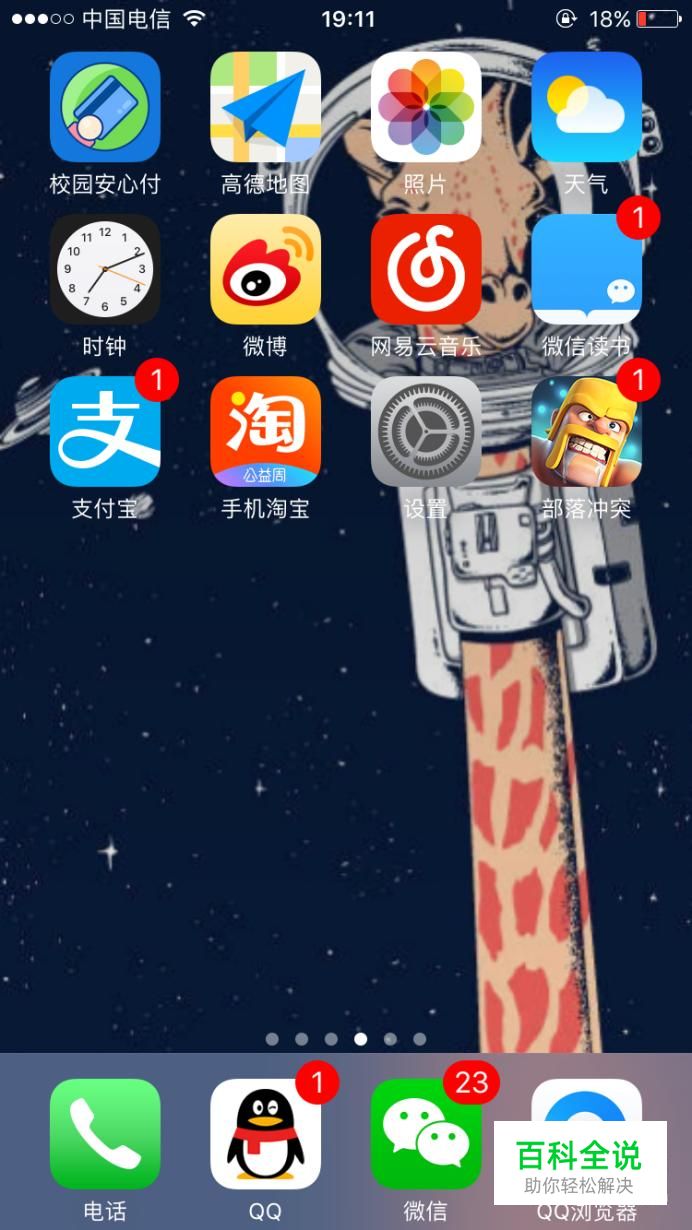692x1230 pixels.
Task: Open QQ in the dock
Action: 265,1133
